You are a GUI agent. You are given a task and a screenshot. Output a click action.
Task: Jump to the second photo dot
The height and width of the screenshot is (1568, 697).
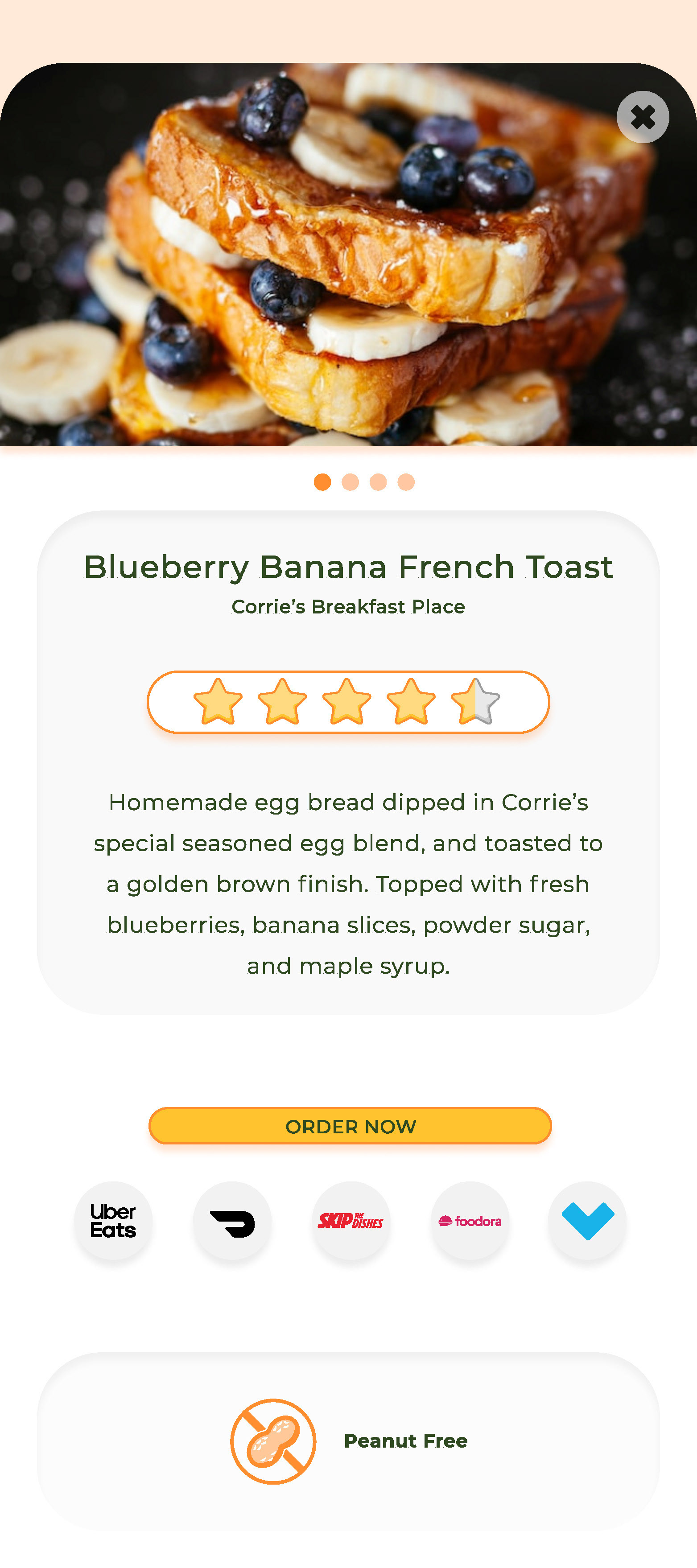(x=350, y=482)
